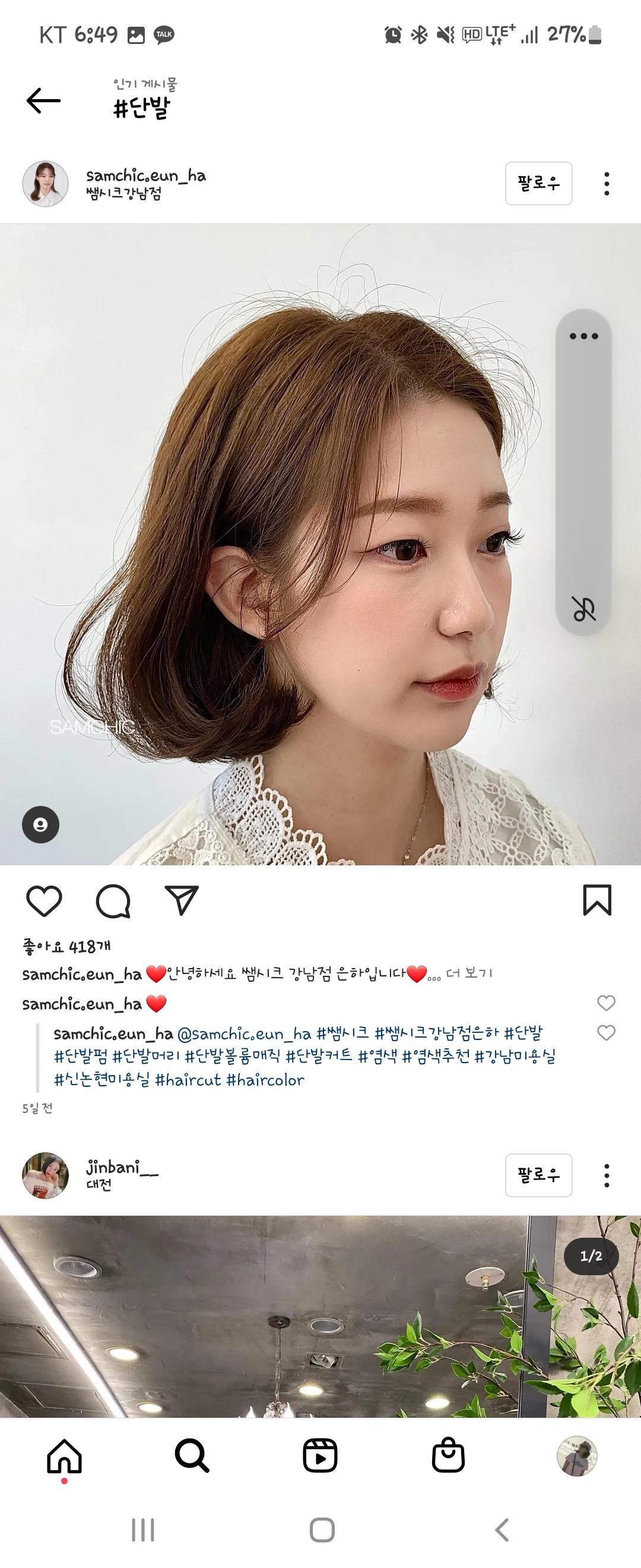Like the hashtag comment reply
Viewport: 641px width, 1568px height.
pos(606,1032)
